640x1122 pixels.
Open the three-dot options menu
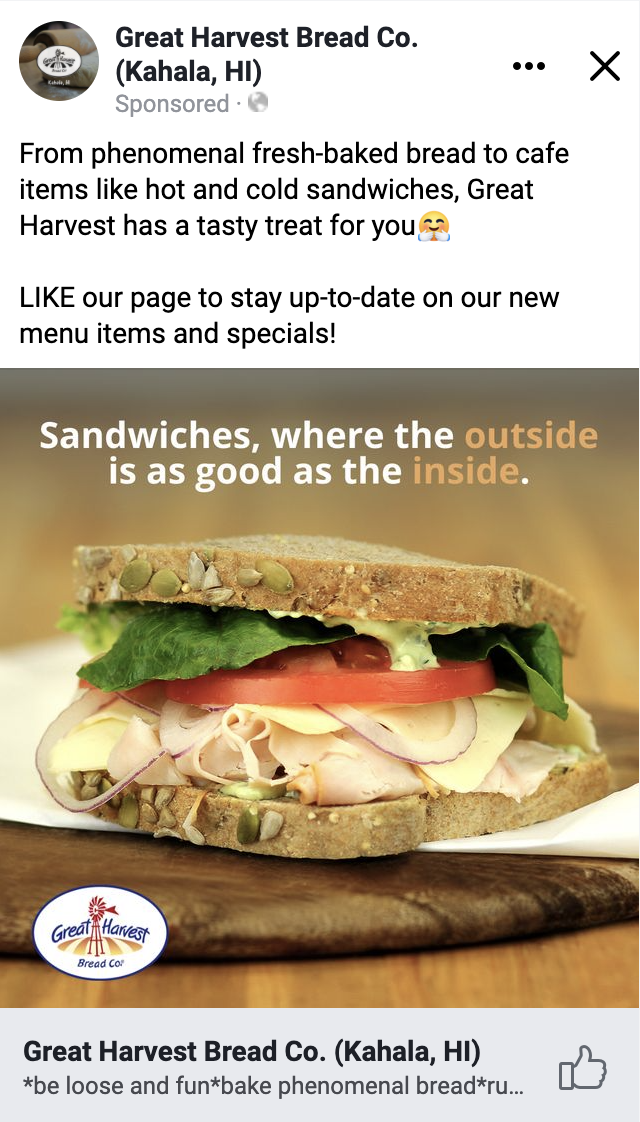click(x=529, y=66)
